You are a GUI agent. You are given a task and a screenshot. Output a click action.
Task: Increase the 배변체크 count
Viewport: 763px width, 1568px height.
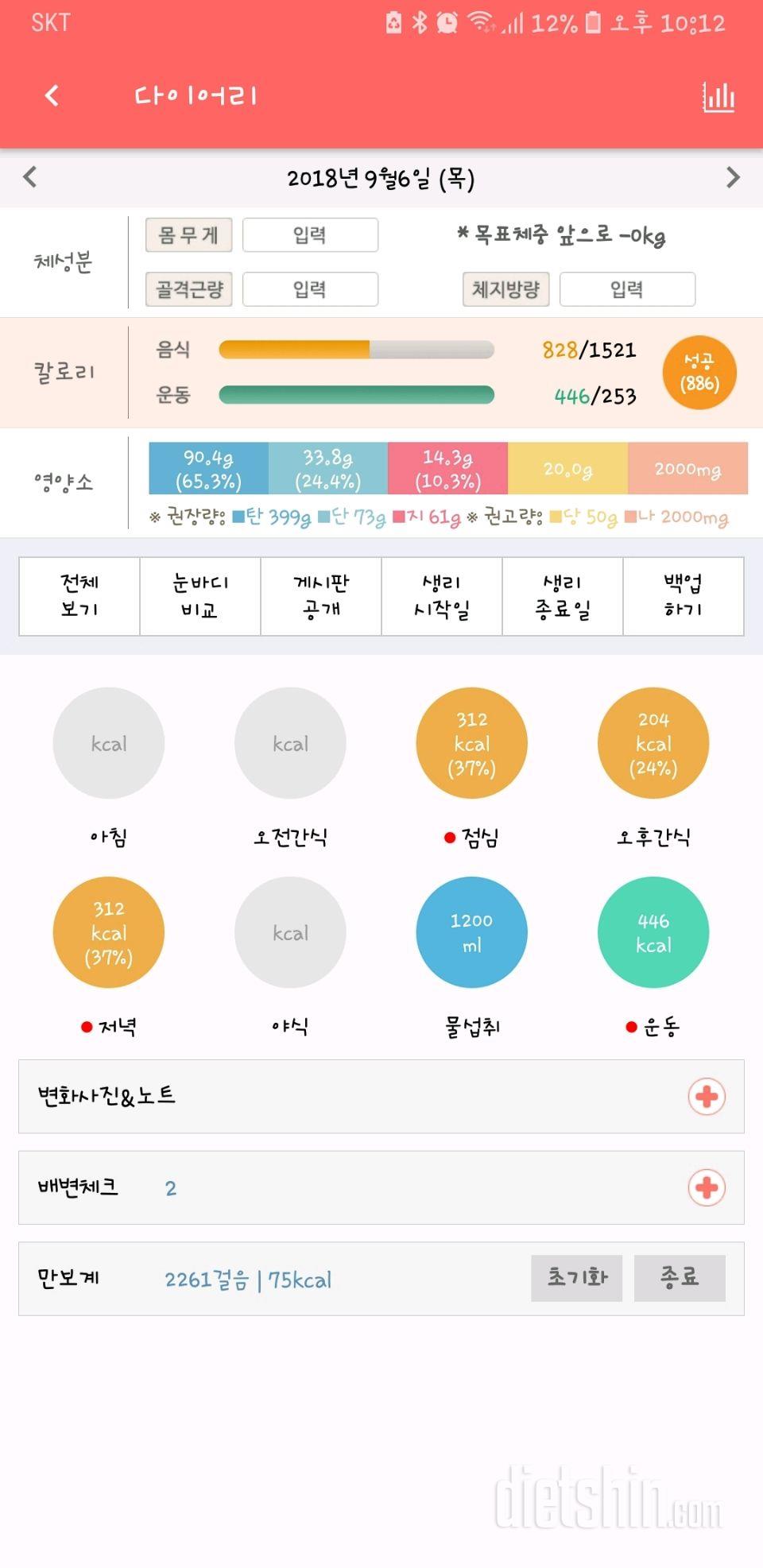(706, 1188)
